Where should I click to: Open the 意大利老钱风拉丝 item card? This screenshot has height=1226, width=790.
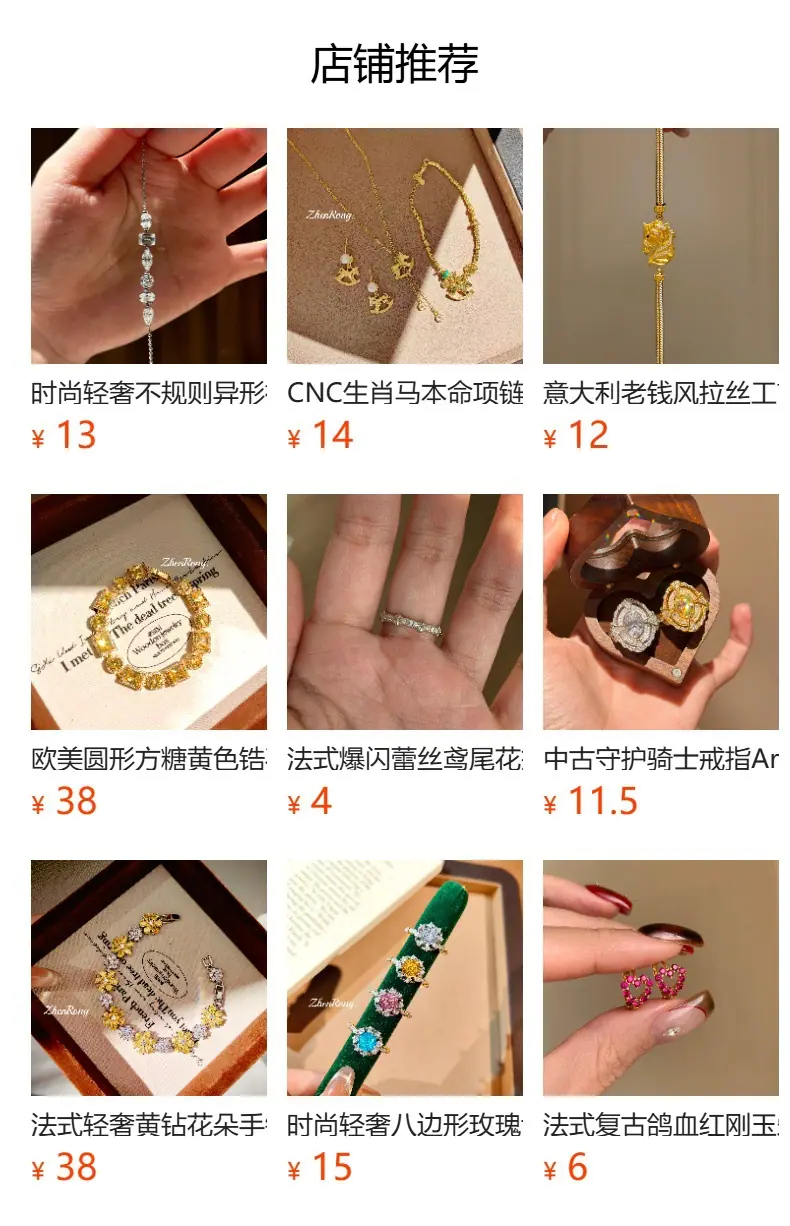coord(661,290)
